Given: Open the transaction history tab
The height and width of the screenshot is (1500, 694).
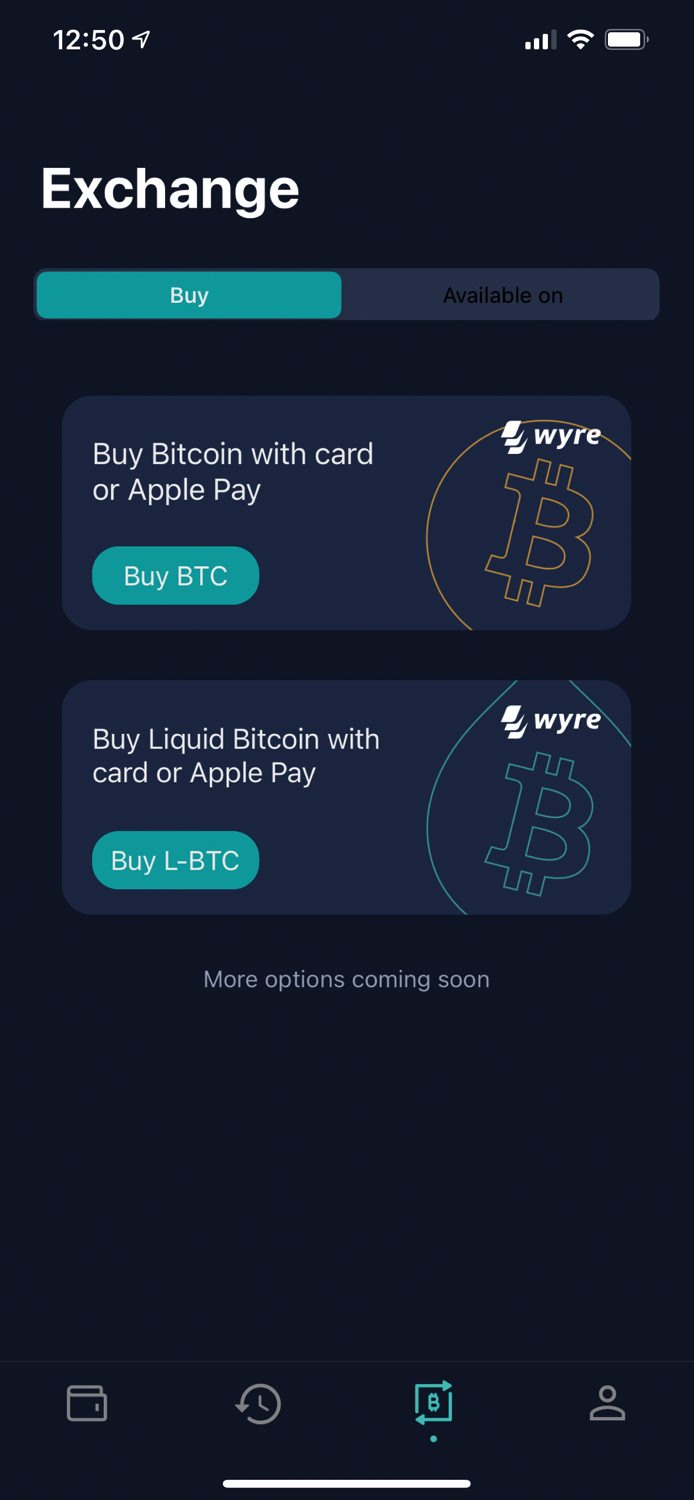Looking at the screenshot, I should pyautogui.click(x=259, y=1403).
